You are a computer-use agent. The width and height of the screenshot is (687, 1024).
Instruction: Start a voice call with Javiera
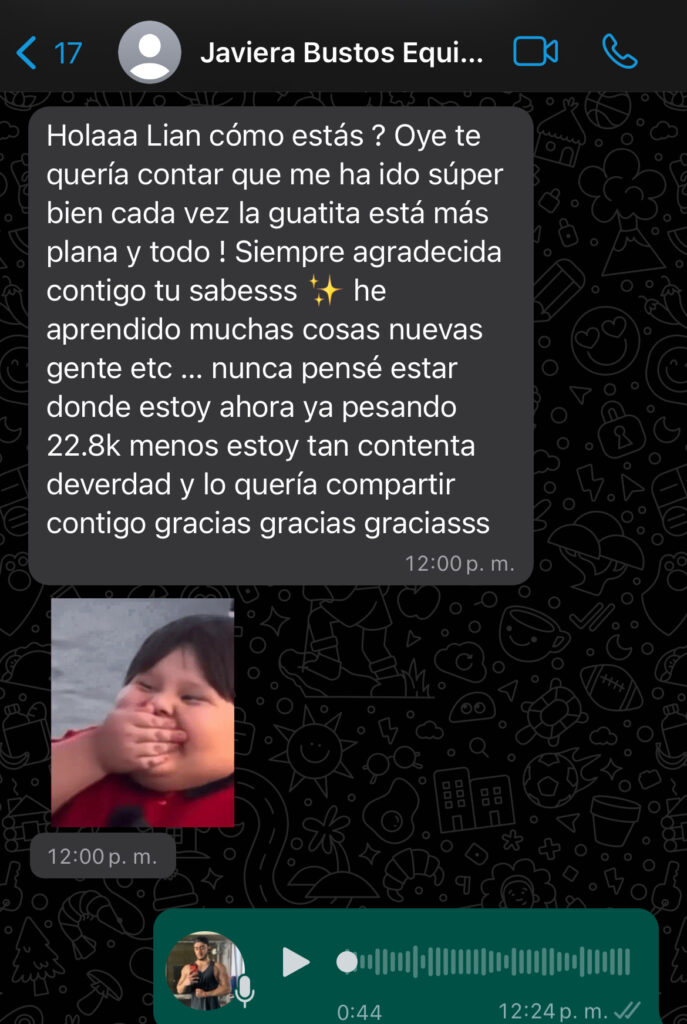point(619,52)
